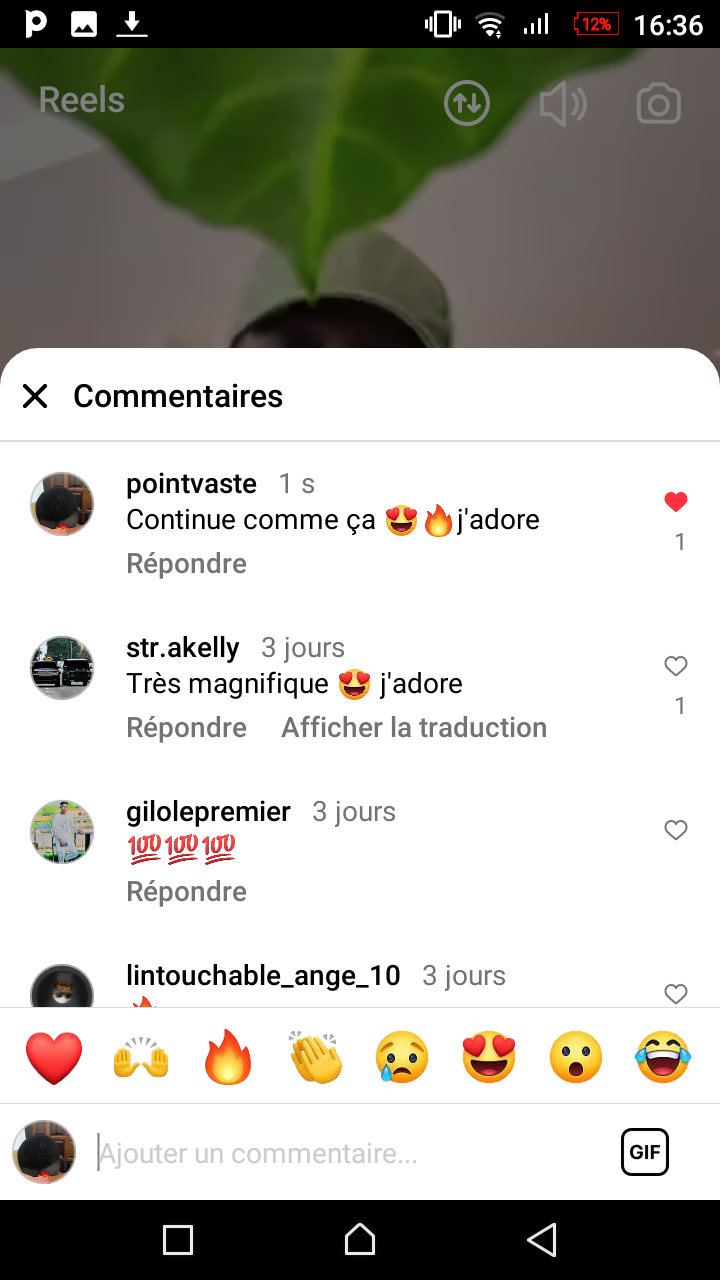720x1280 pixels.
Task: Add the fire emoji to comment
Action: pos(228,1058)
